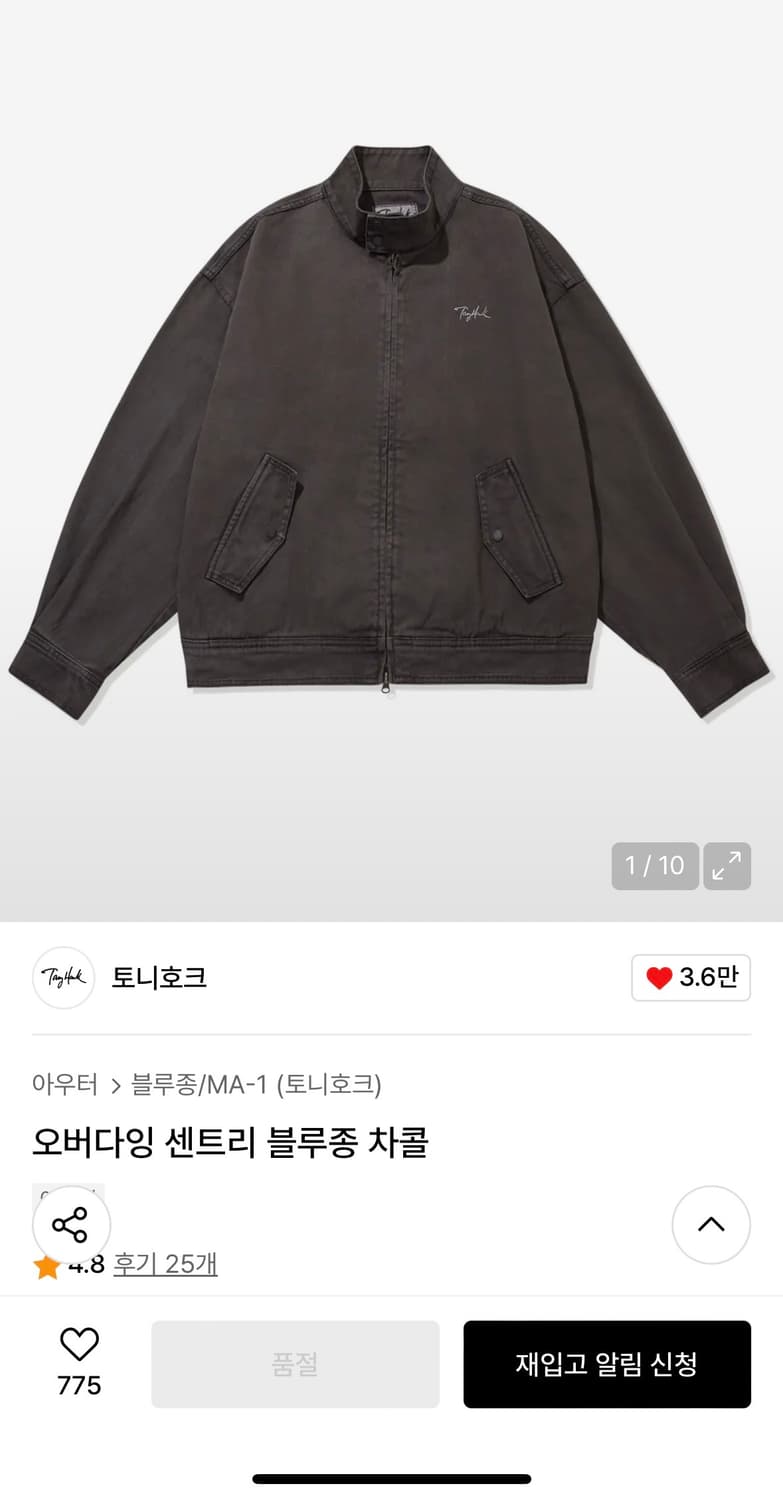Select the product photo of the jacket

tap(391, 450)
